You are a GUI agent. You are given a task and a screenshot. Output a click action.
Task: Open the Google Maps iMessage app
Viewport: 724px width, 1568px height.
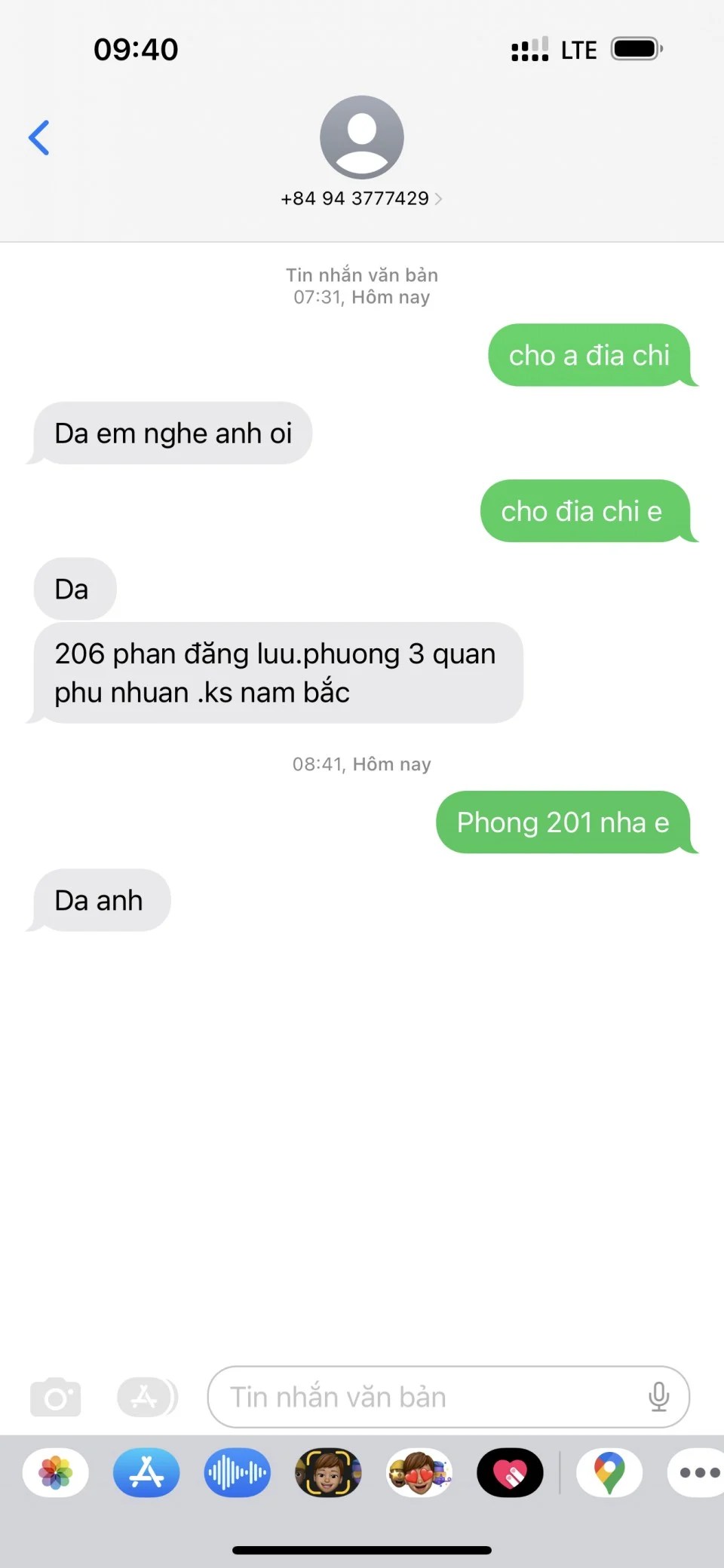[x=609, y=1472]
